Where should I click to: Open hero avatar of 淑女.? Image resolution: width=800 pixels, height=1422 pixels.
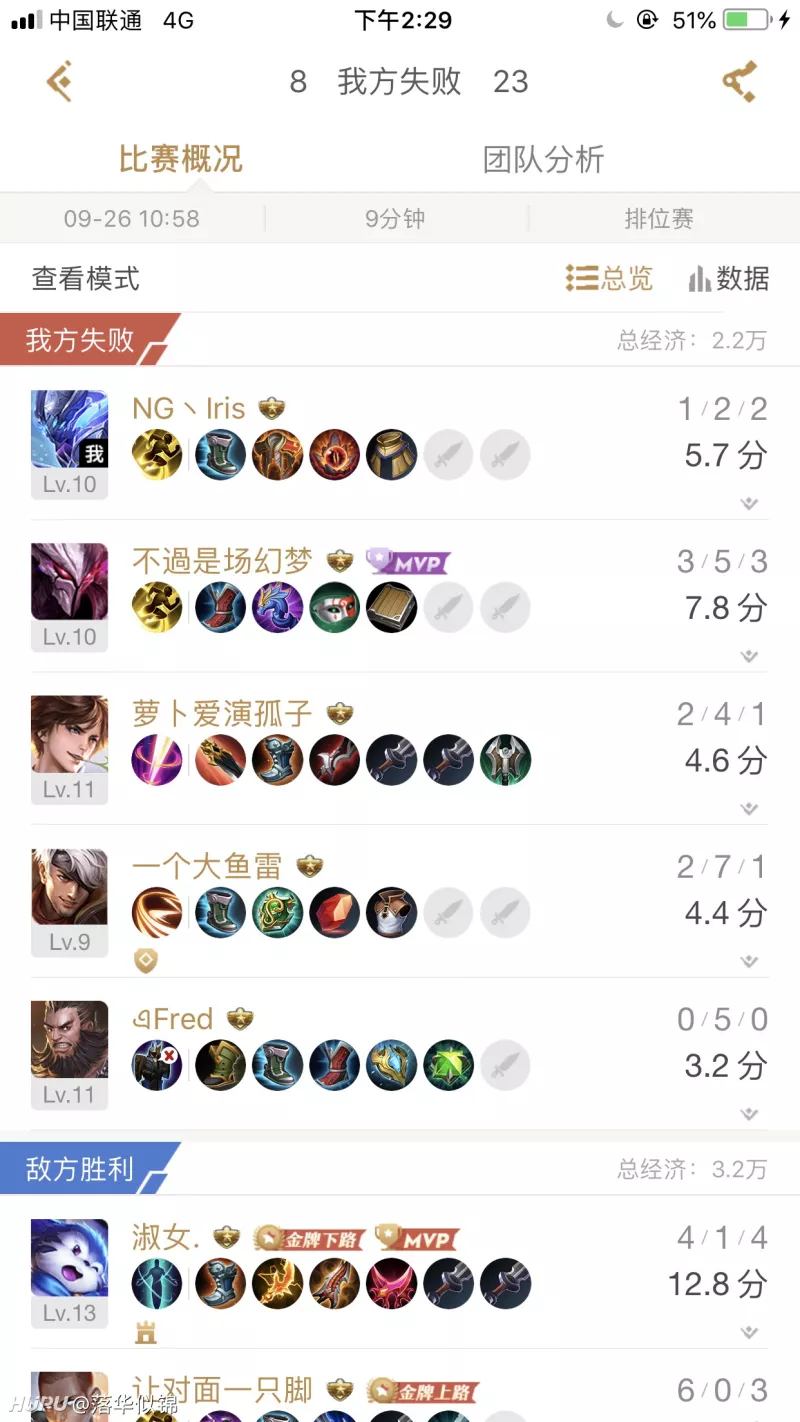69,1258
